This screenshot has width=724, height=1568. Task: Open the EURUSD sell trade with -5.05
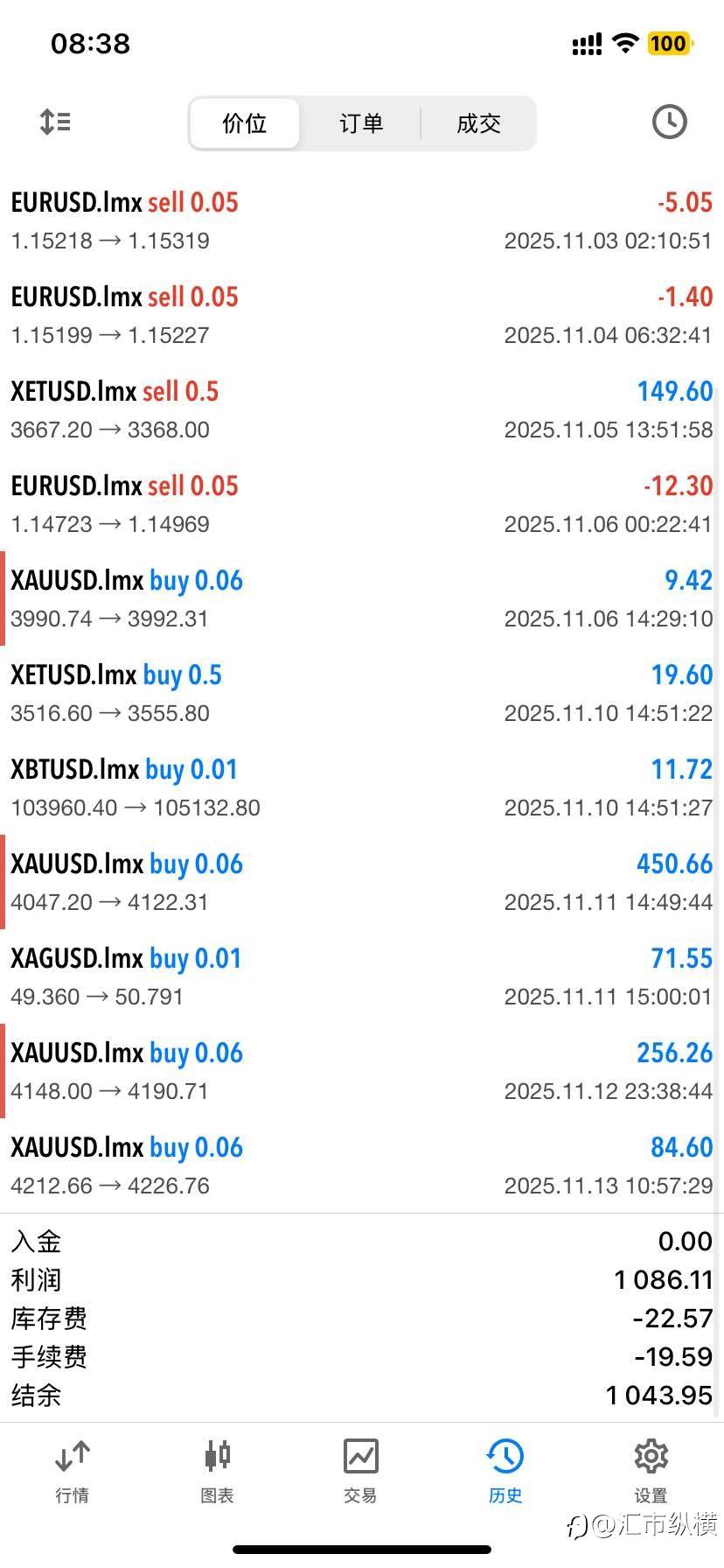pyautogui.click(x=362, y=220)
